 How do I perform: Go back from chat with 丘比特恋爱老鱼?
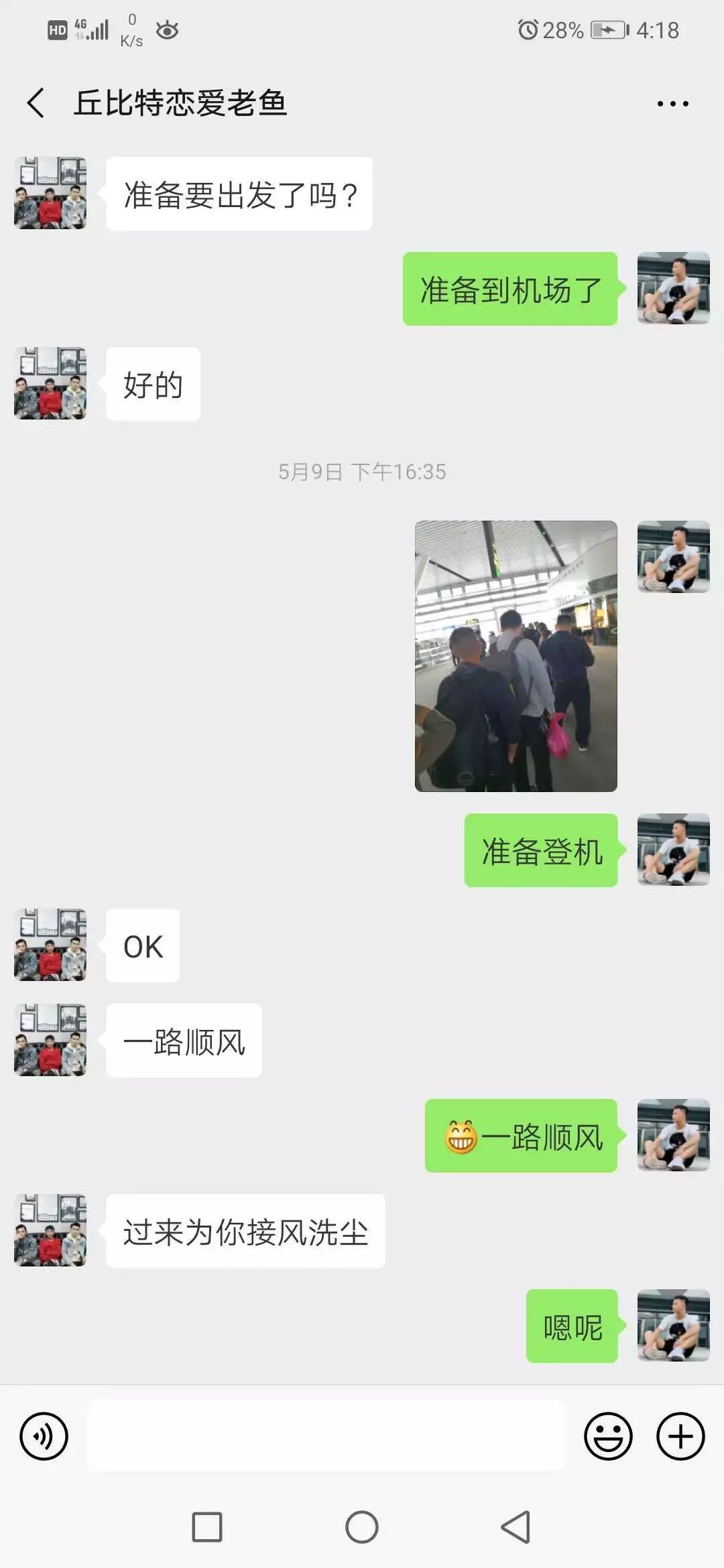coord(36,103)
